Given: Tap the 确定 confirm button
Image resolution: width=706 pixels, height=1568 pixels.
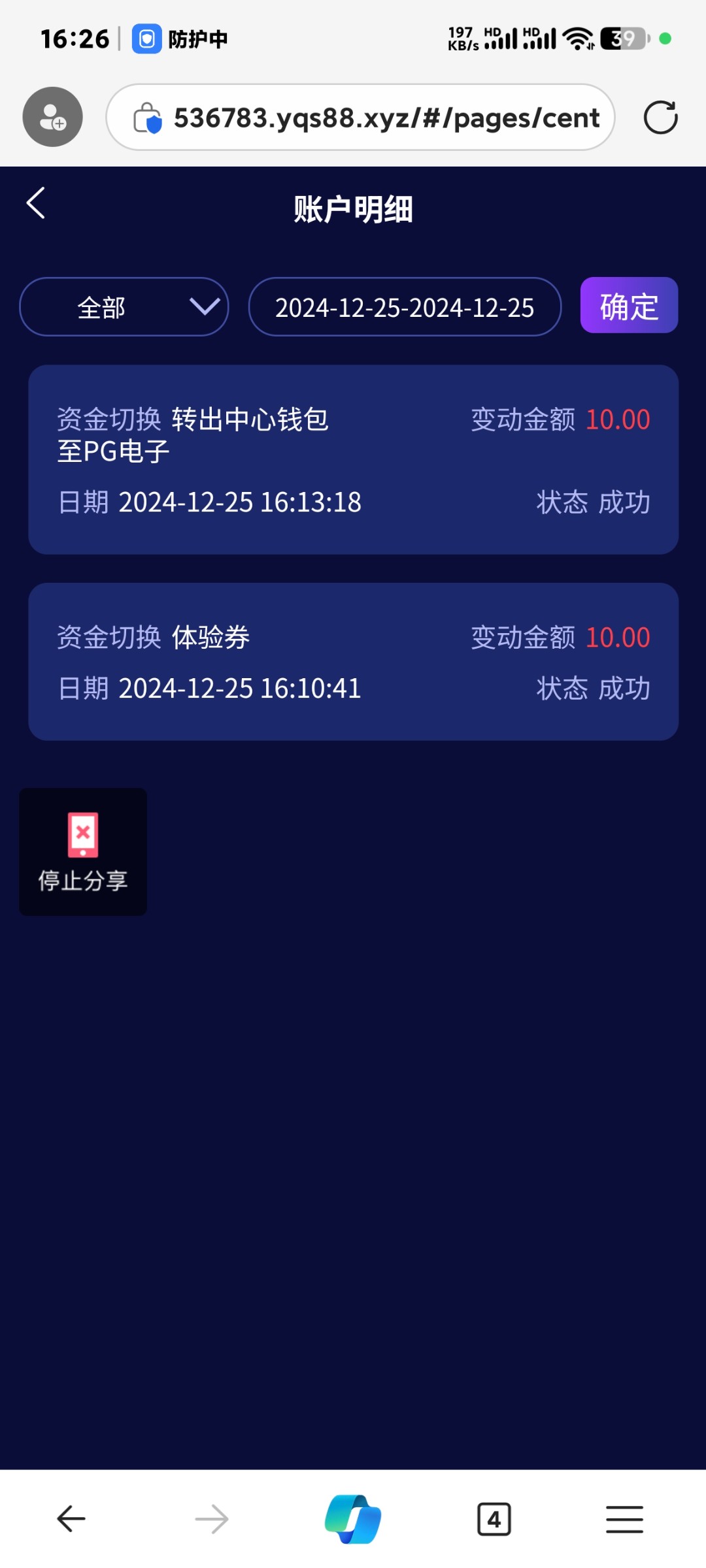Looking at the screenshot, I should coord(629,306).
